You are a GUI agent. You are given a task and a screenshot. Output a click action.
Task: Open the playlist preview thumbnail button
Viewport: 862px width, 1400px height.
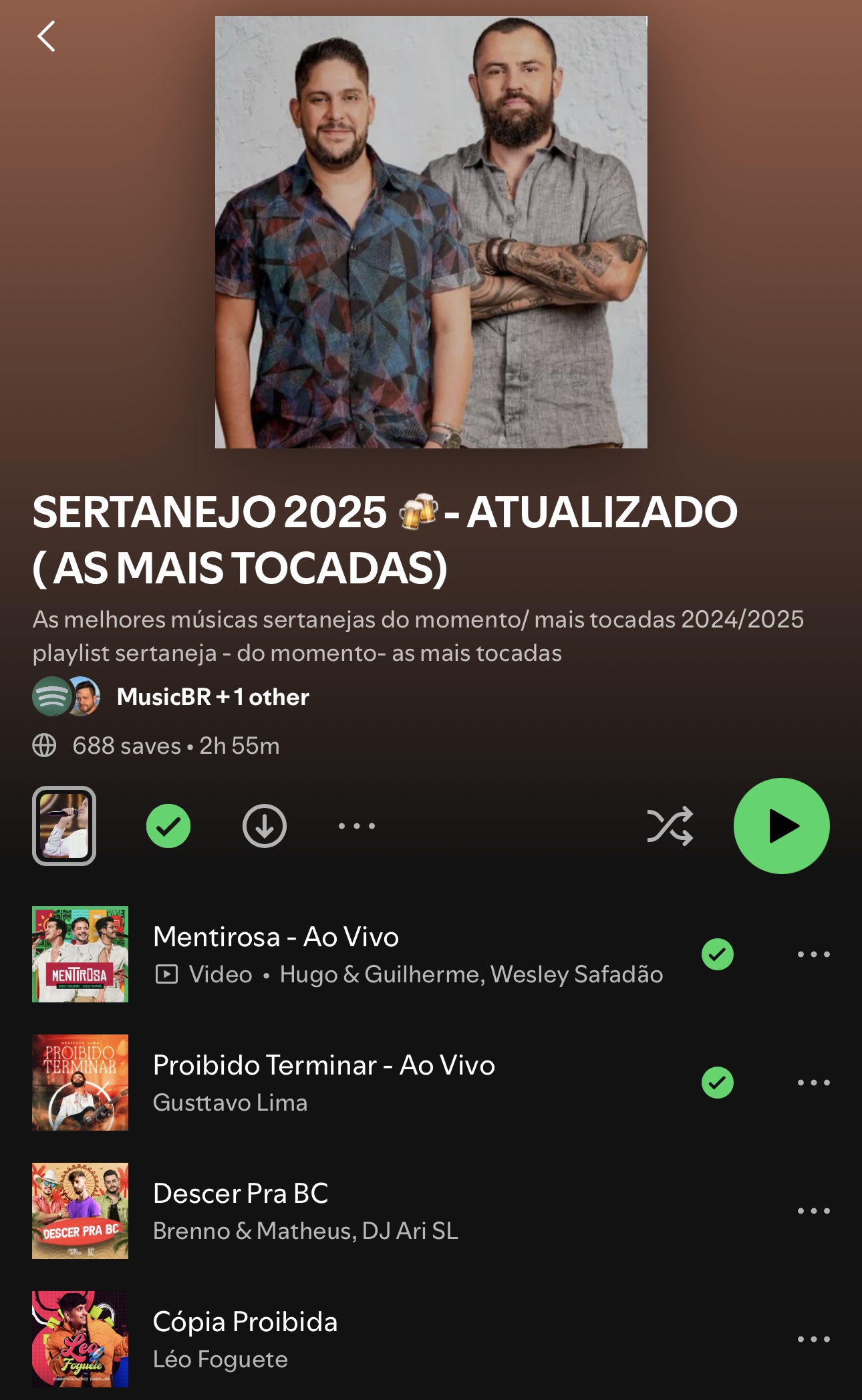(64, 826)
